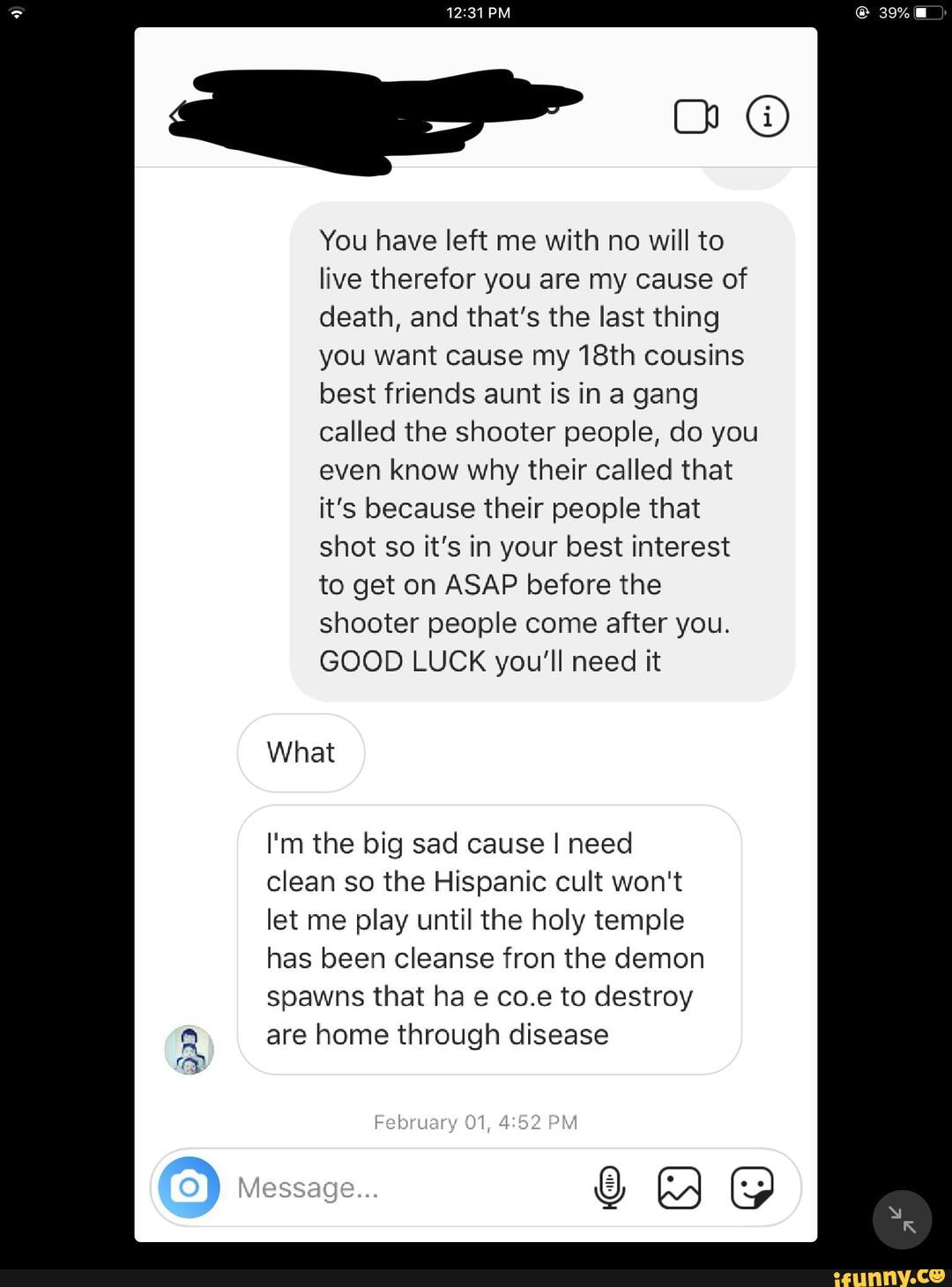Pick an image from the gallery
This screenshot has height=1287, width=952.
680,1187
